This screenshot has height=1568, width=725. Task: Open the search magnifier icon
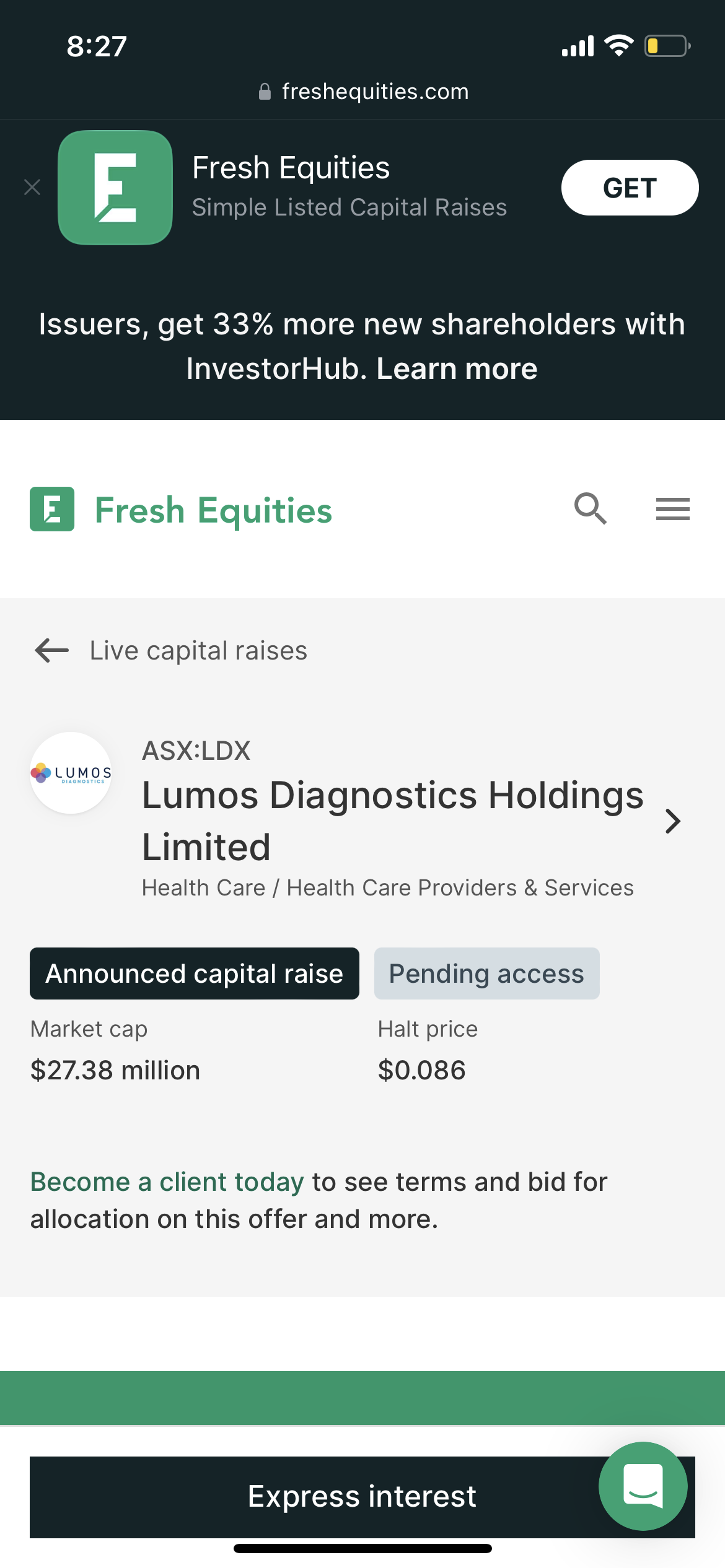(591, 509)
